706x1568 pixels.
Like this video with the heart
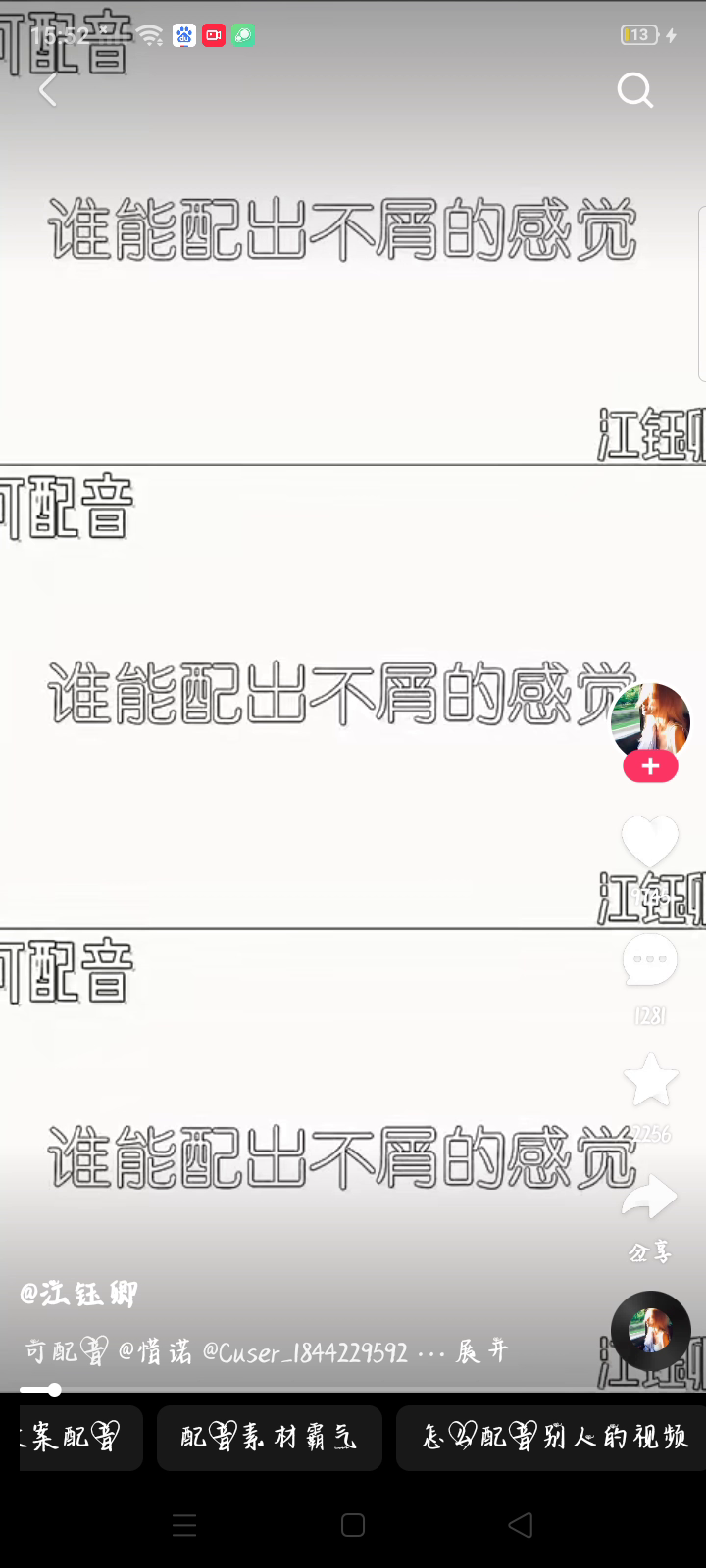pyautogui.click(x=650, y=843)
